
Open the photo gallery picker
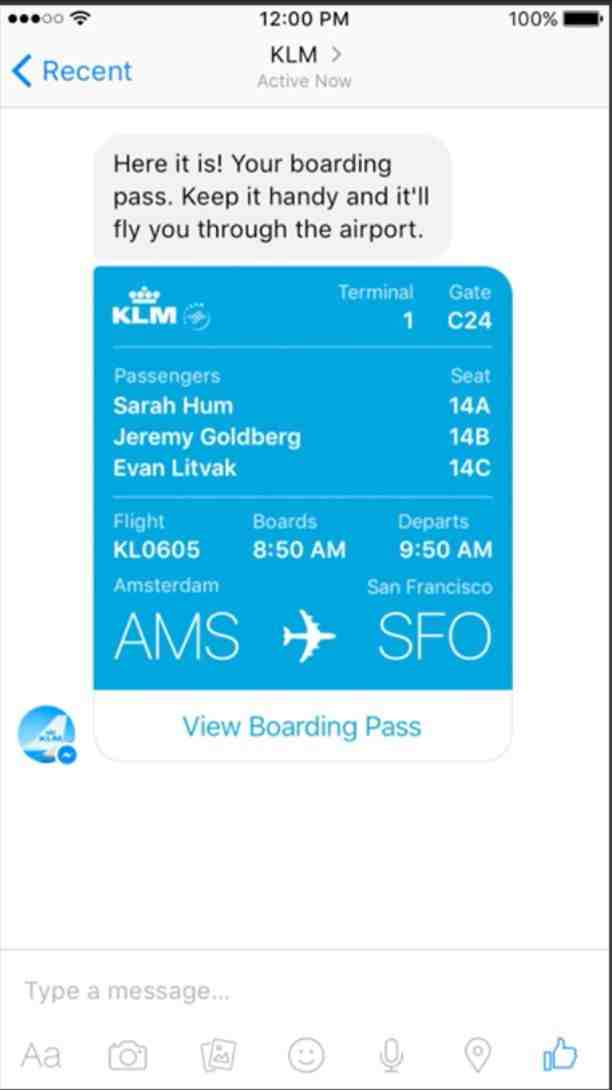(x=218, y=1056)
